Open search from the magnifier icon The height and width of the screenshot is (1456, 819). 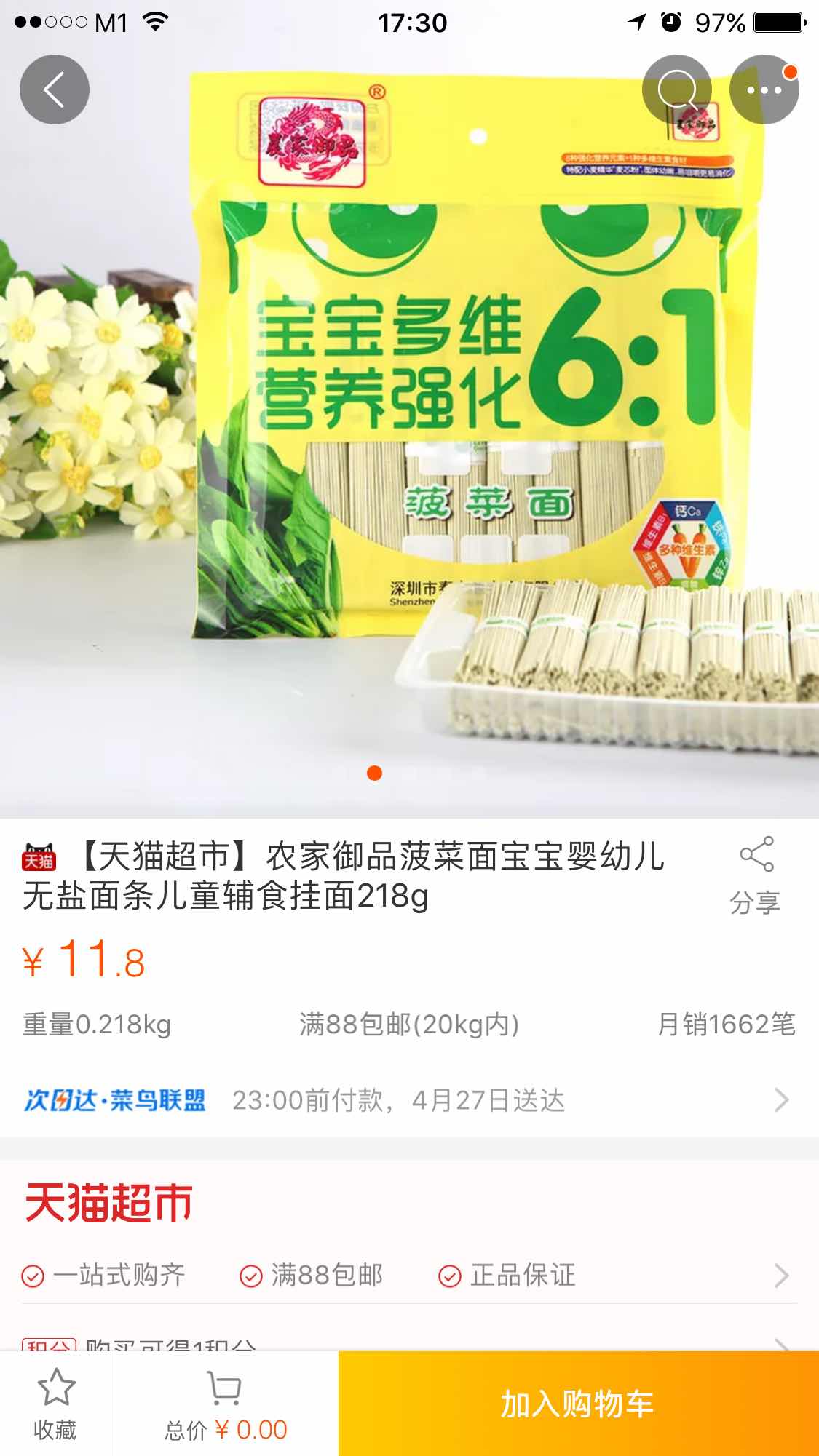676,89
